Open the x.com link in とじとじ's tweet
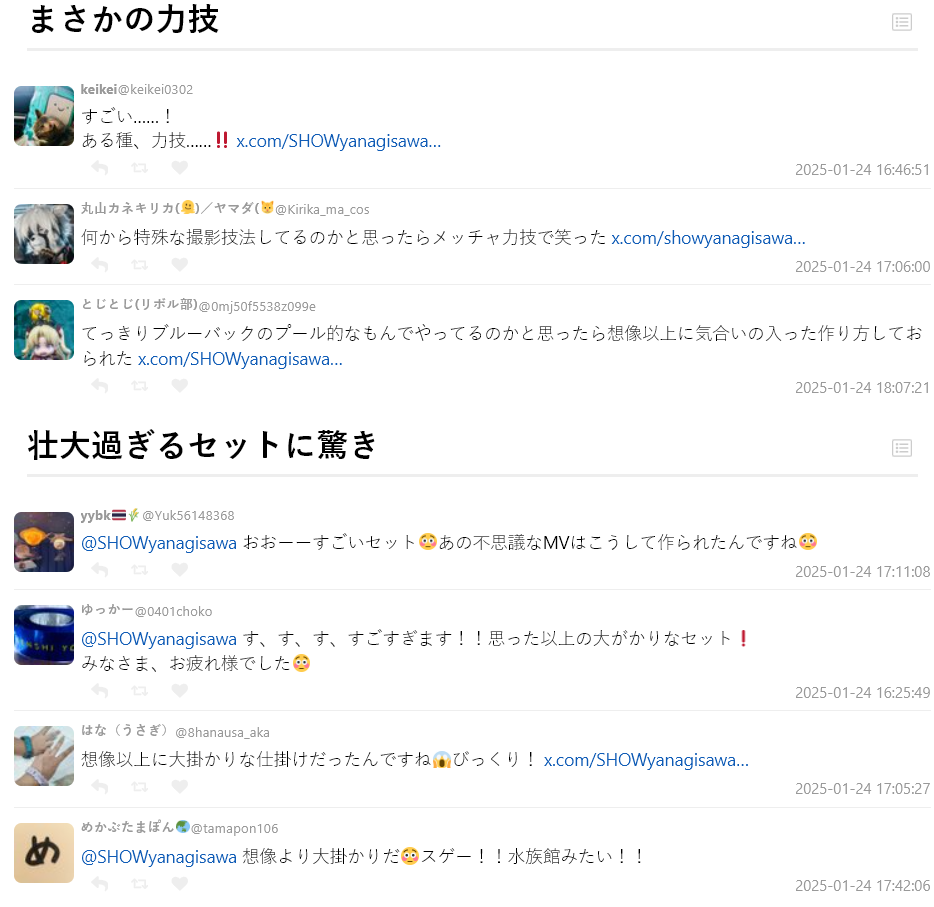The height and width of the screenshot is (907, 934). [240, 359]
